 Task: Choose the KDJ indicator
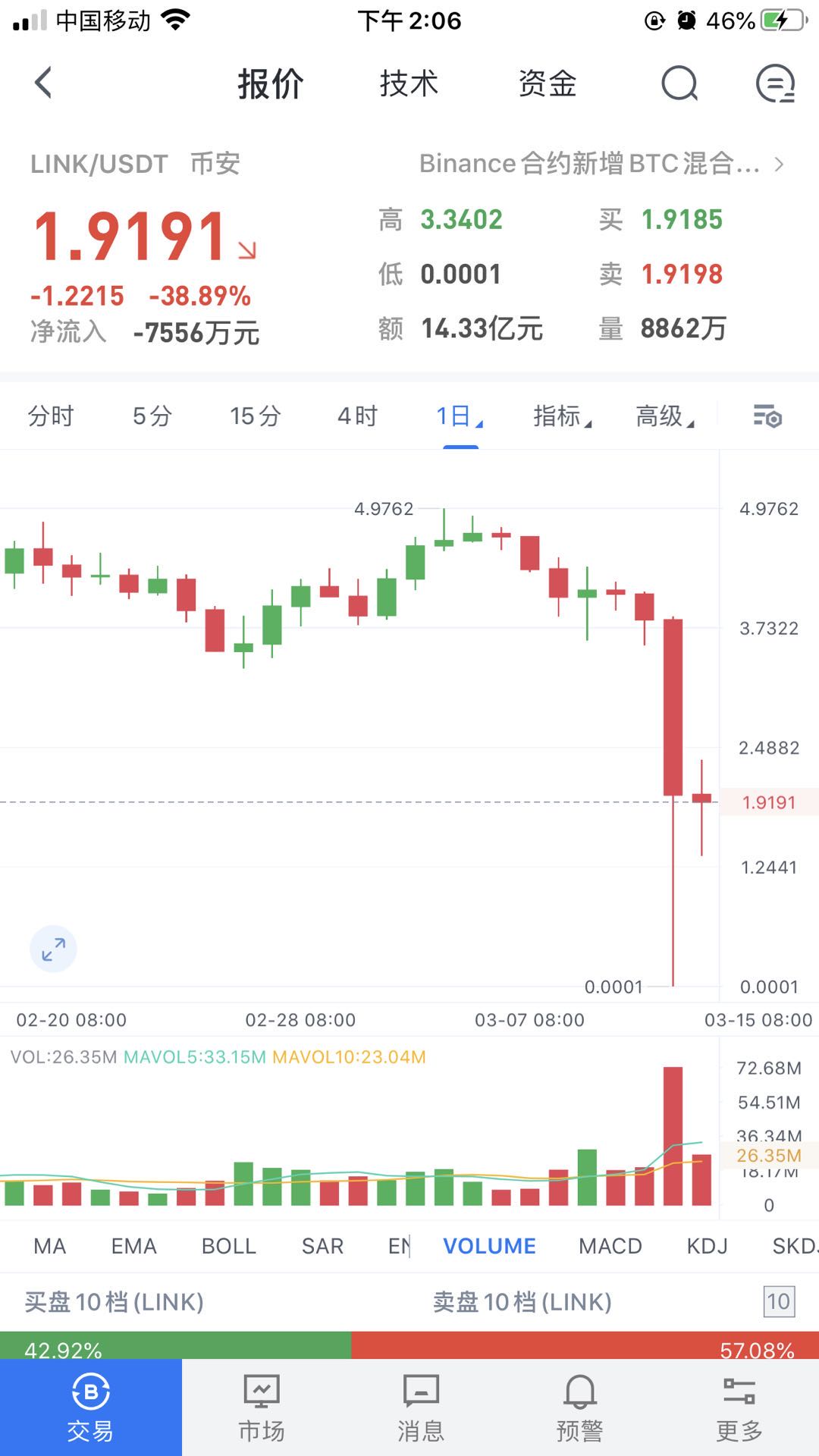pos(707,1246)
